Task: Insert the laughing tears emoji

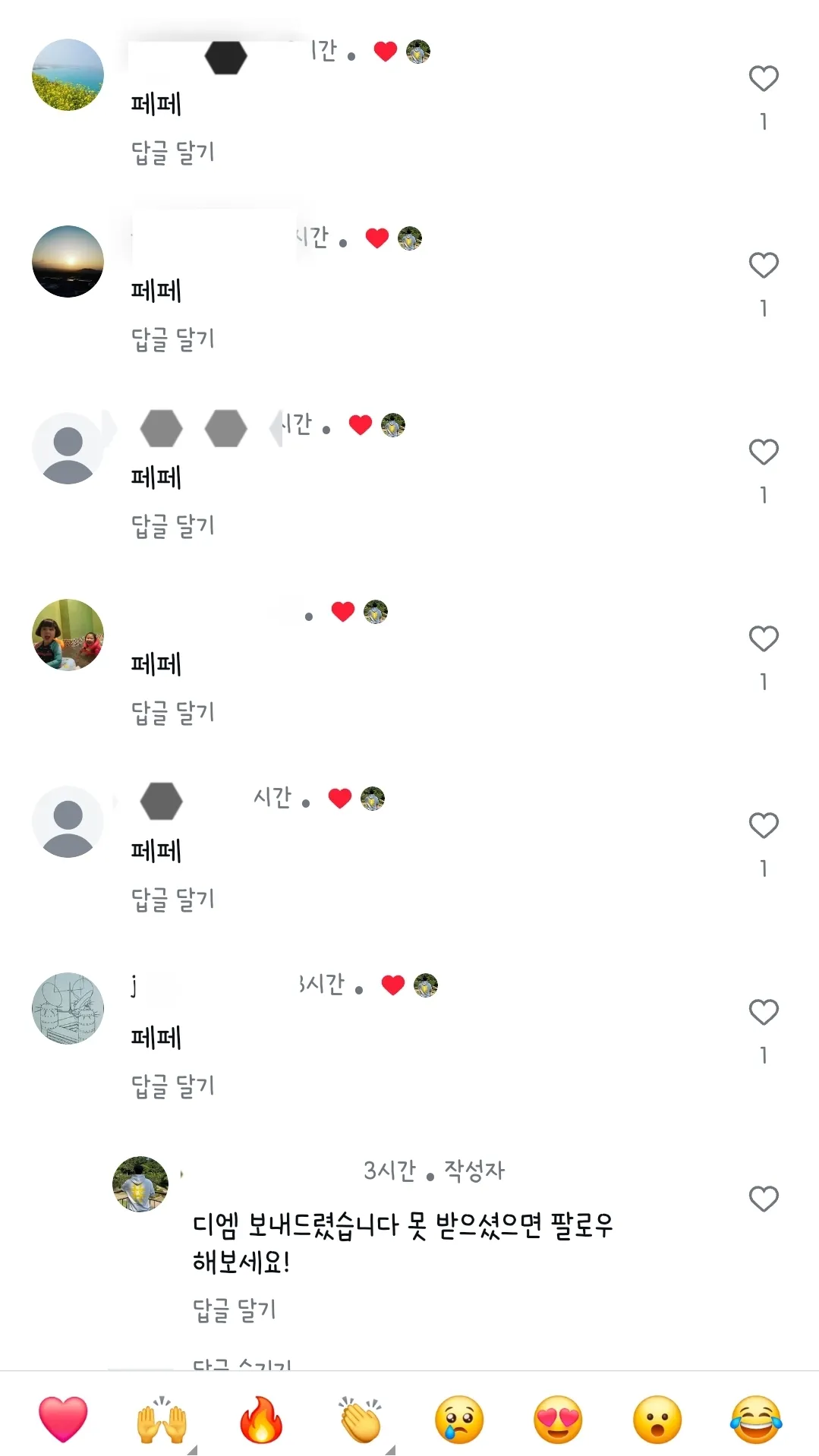Action: [x=756, y=1418]
